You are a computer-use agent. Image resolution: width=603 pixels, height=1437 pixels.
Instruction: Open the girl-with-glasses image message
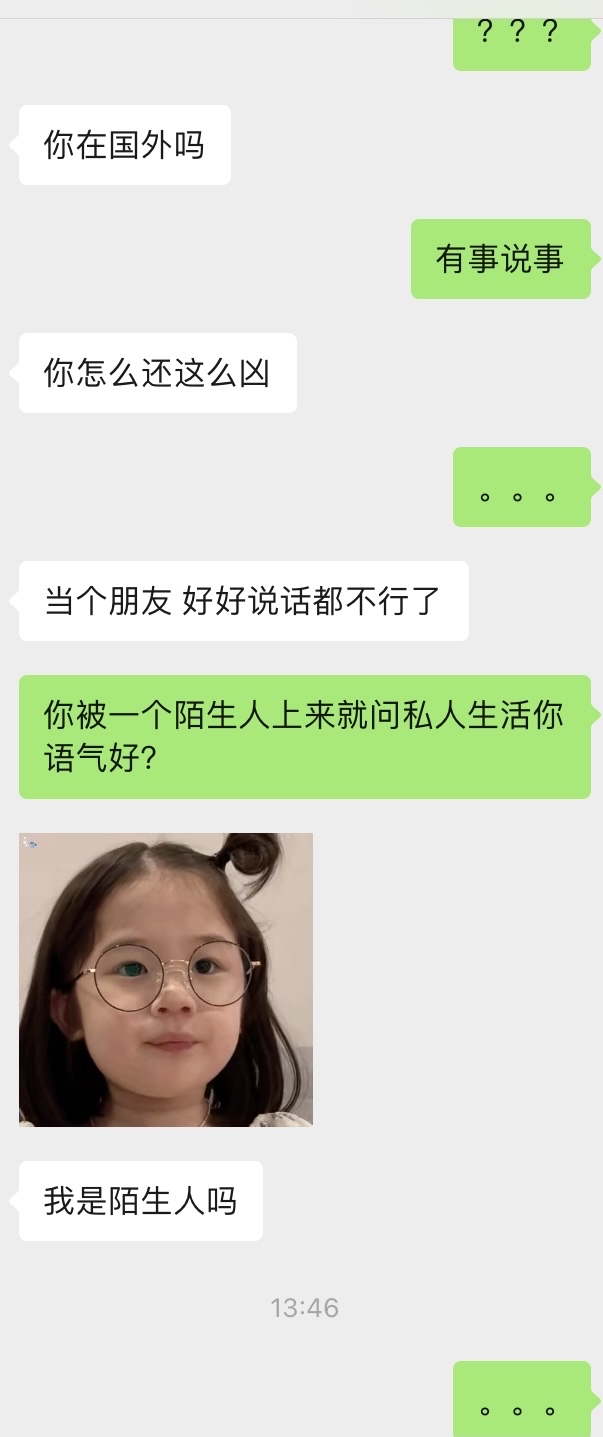click(x=166, y=979)
